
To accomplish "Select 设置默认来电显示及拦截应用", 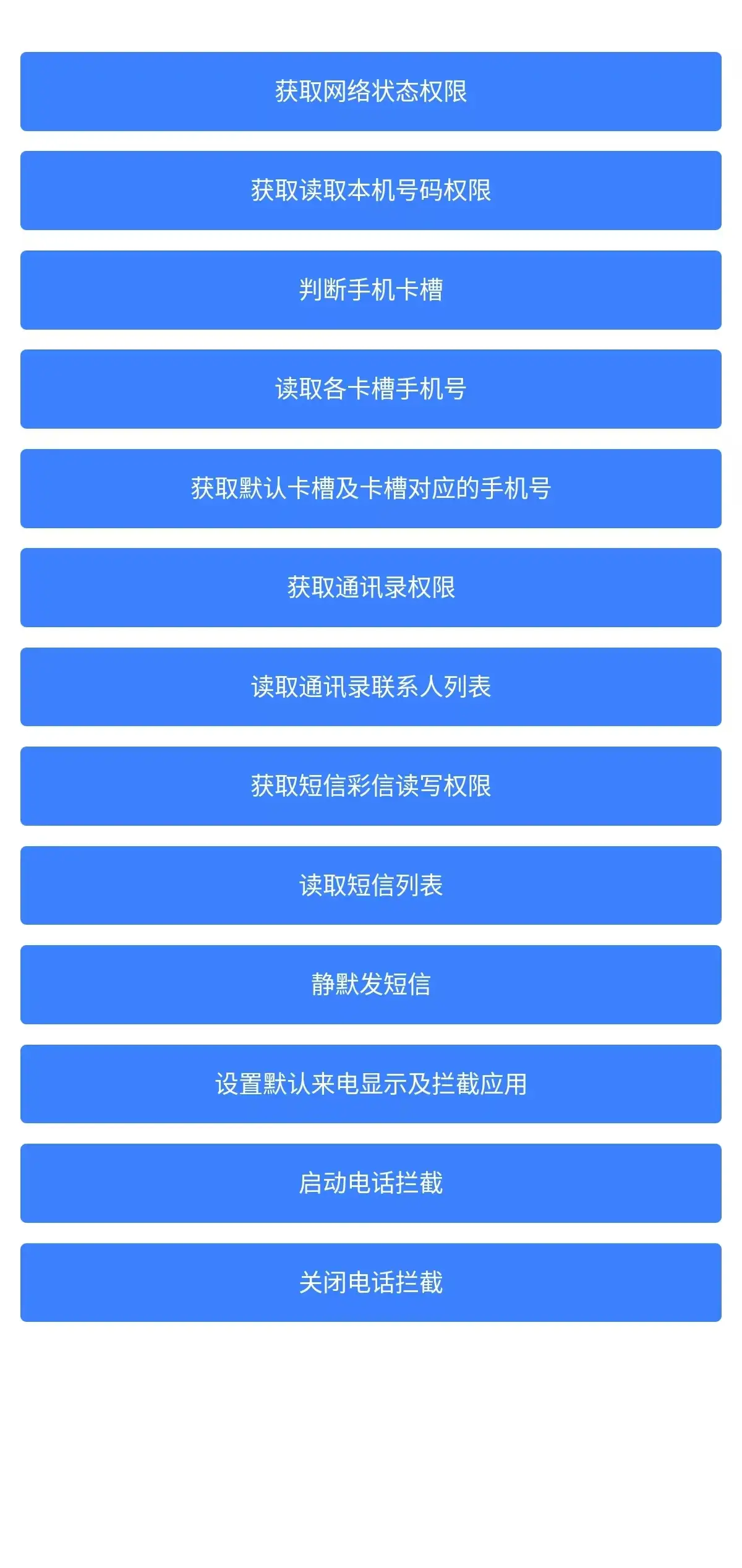I will pos(371,1084).
